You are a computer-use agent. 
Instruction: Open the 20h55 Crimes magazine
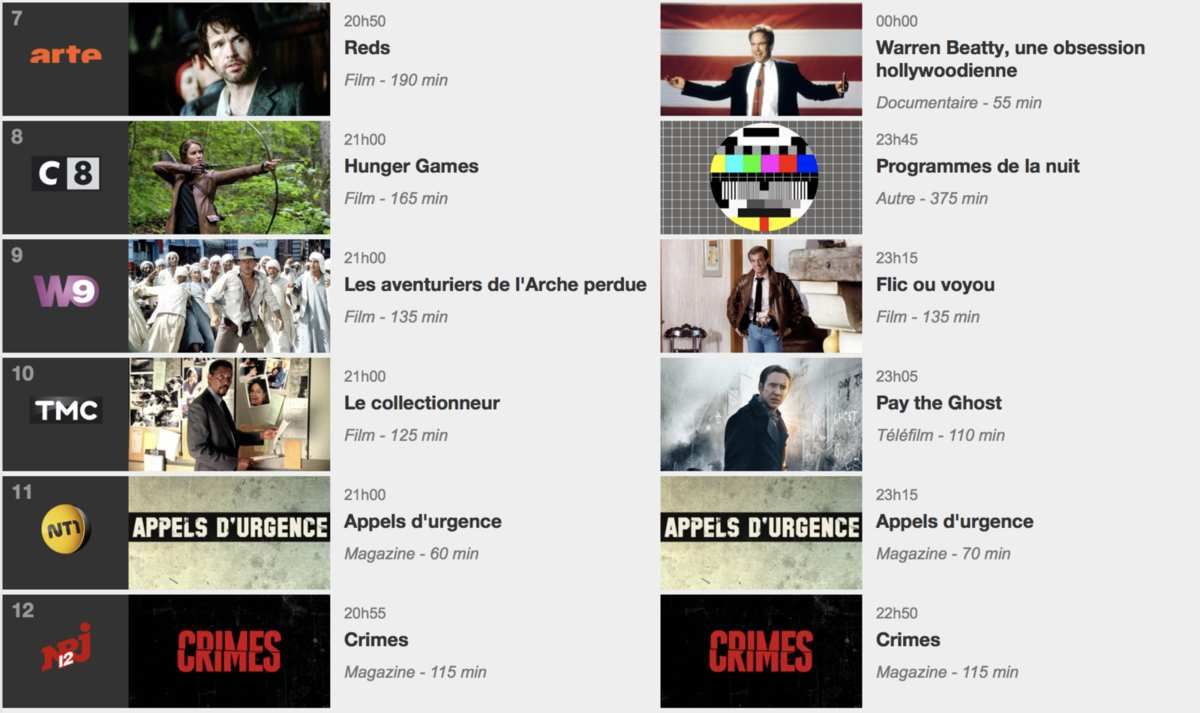pos(376,640)
